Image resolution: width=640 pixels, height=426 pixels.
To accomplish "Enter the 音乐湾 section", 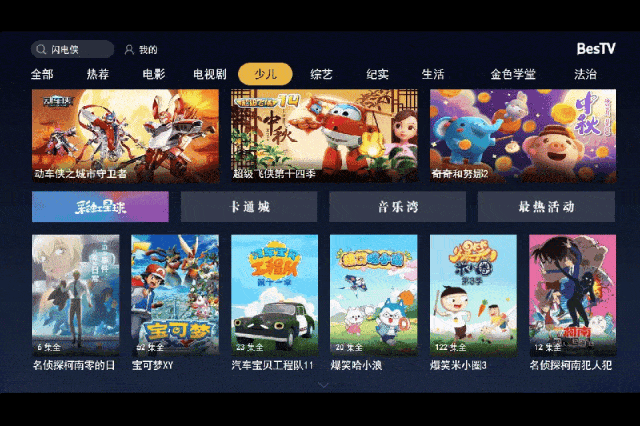I will (x=398, y=207).
